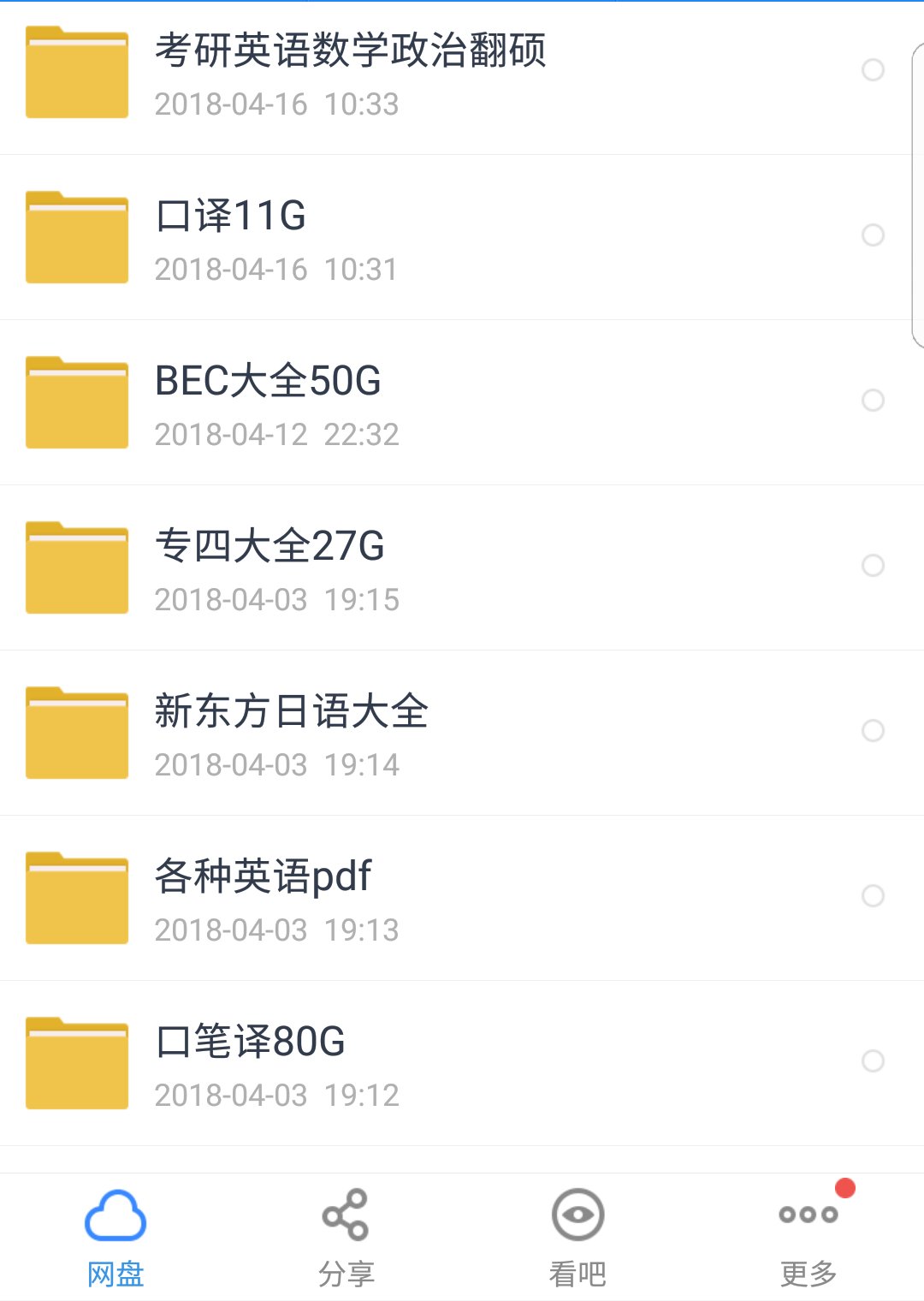This screenshot has width=924, height=1301.
Task: Select the BEC大全50G folder circle
Action: (x=873, y=401)
